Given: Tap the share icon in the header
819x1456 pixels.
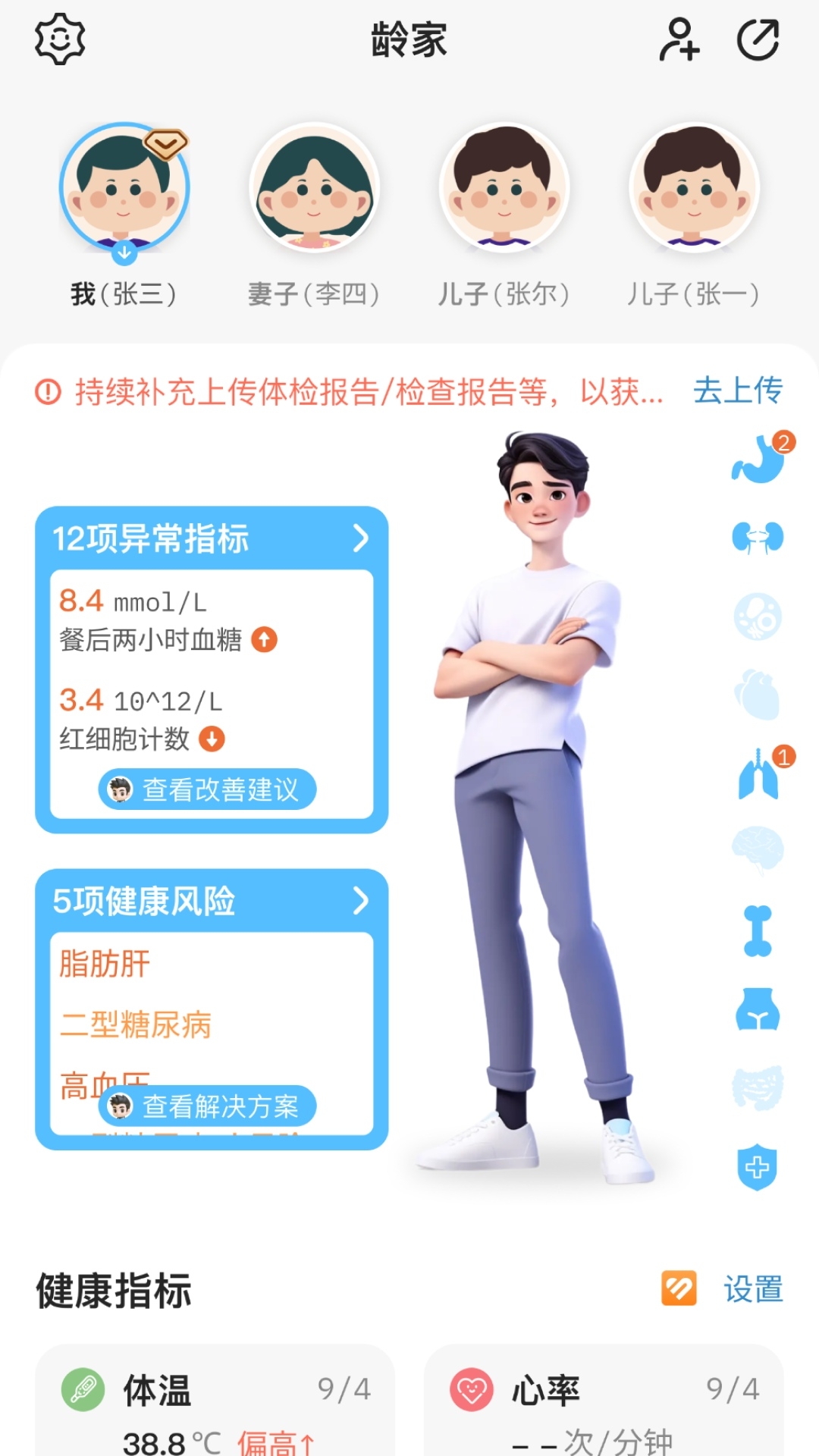Looking at the screenshot, I should click(758, 39).
